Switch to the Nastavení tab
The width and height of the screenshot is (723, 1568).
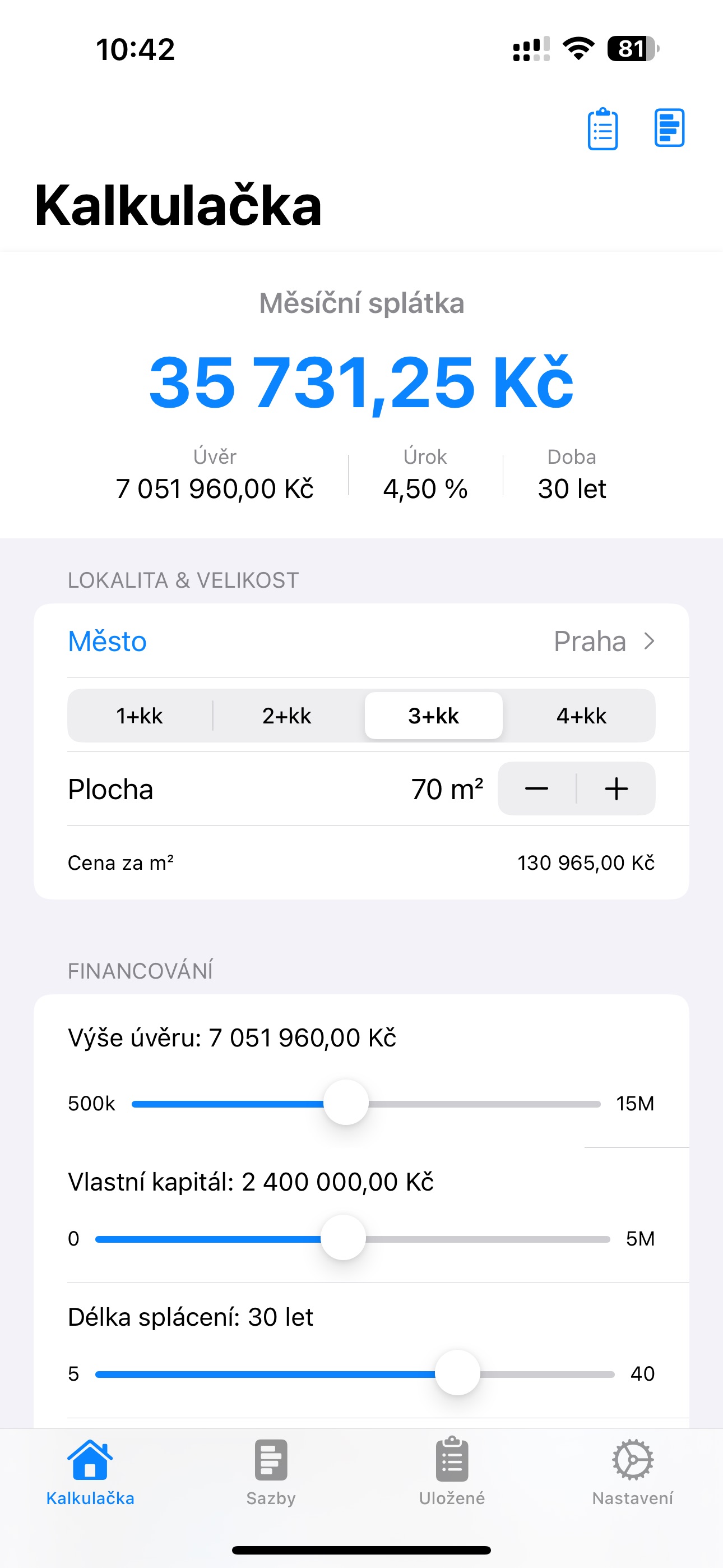pos(632,1472)
